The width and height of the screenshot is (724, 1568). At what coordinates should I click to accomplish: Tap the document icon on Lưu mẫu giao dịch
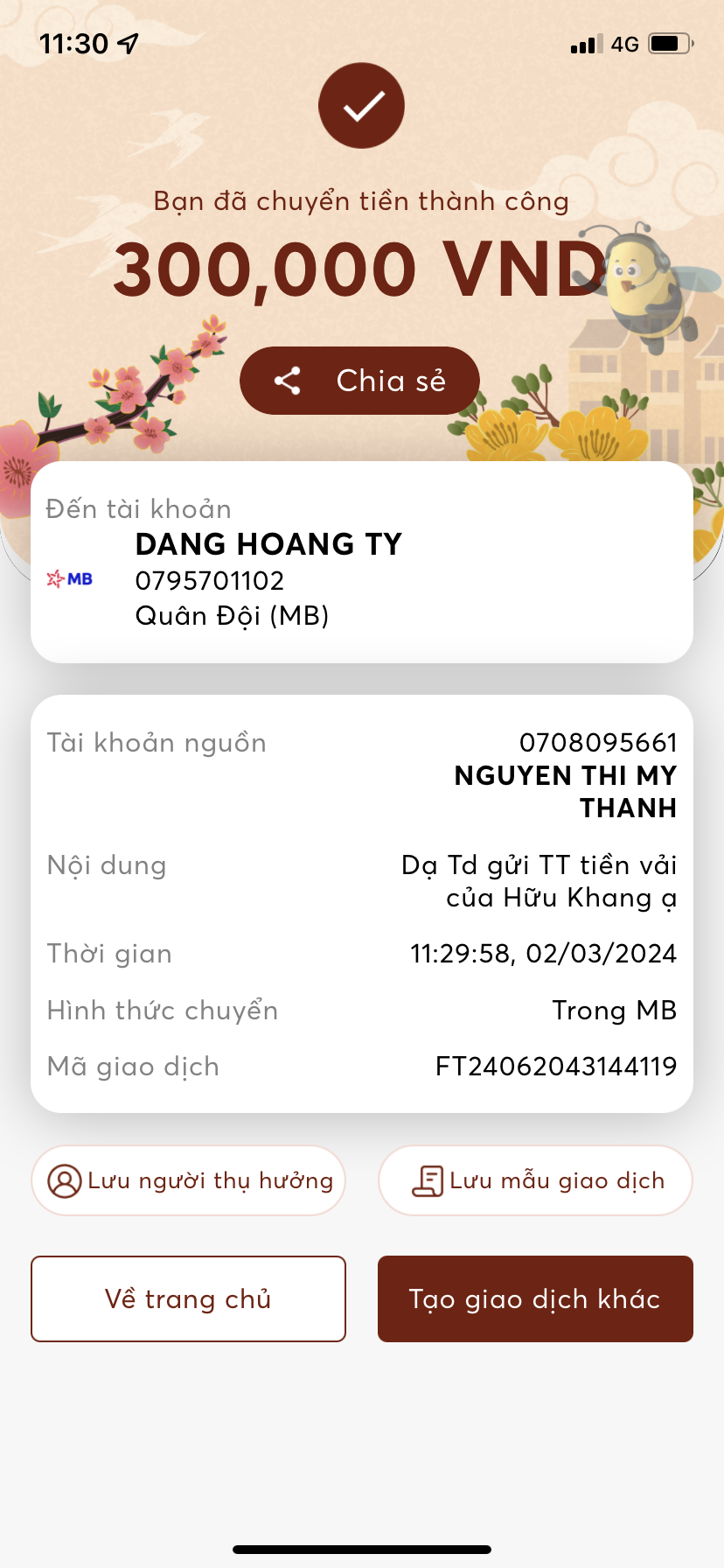[x=428, y=1179]
